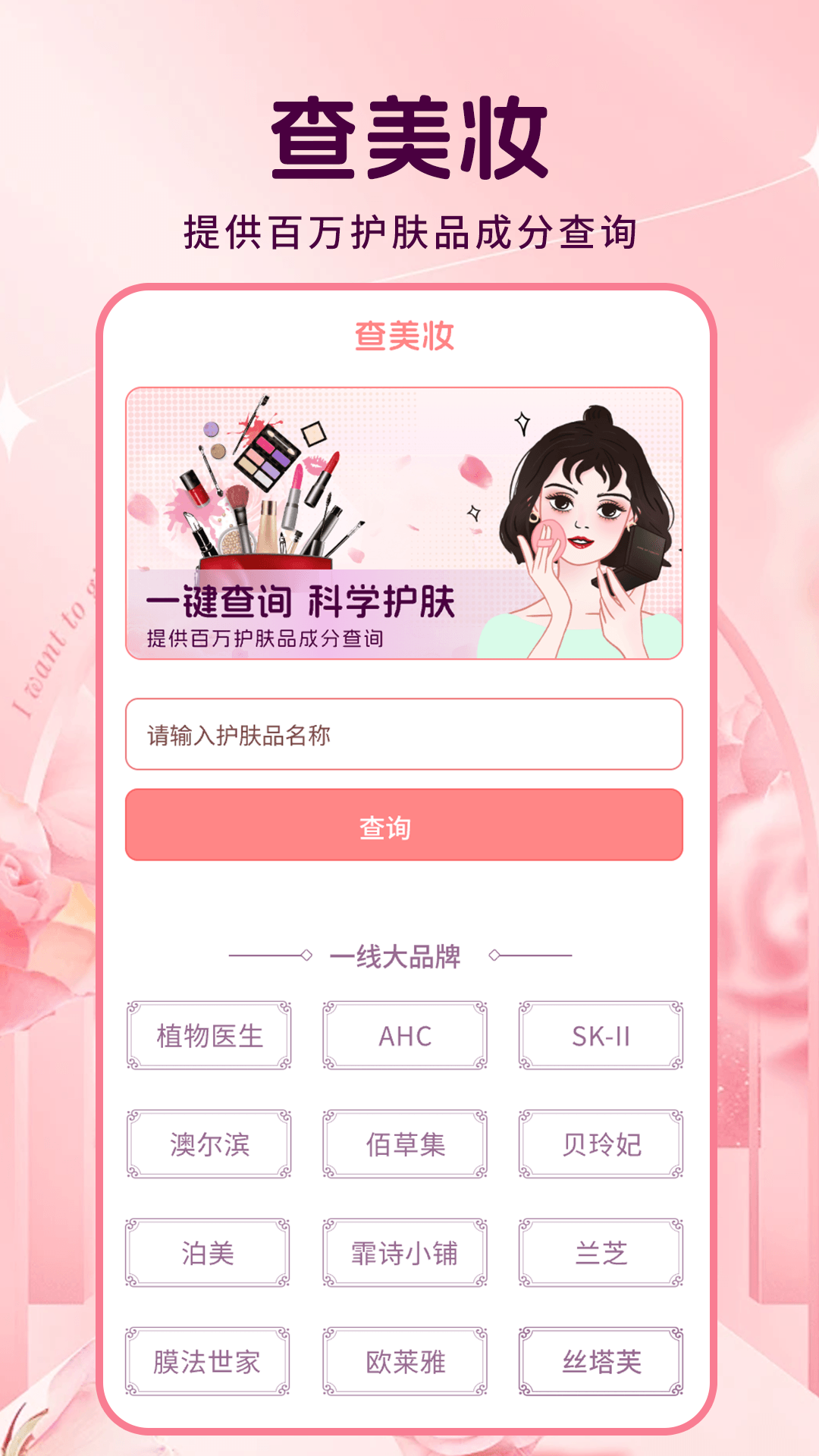The image size is (819, 1456).
Task: Choose the 贝玲妃 brand
Action: (599, 1146)
